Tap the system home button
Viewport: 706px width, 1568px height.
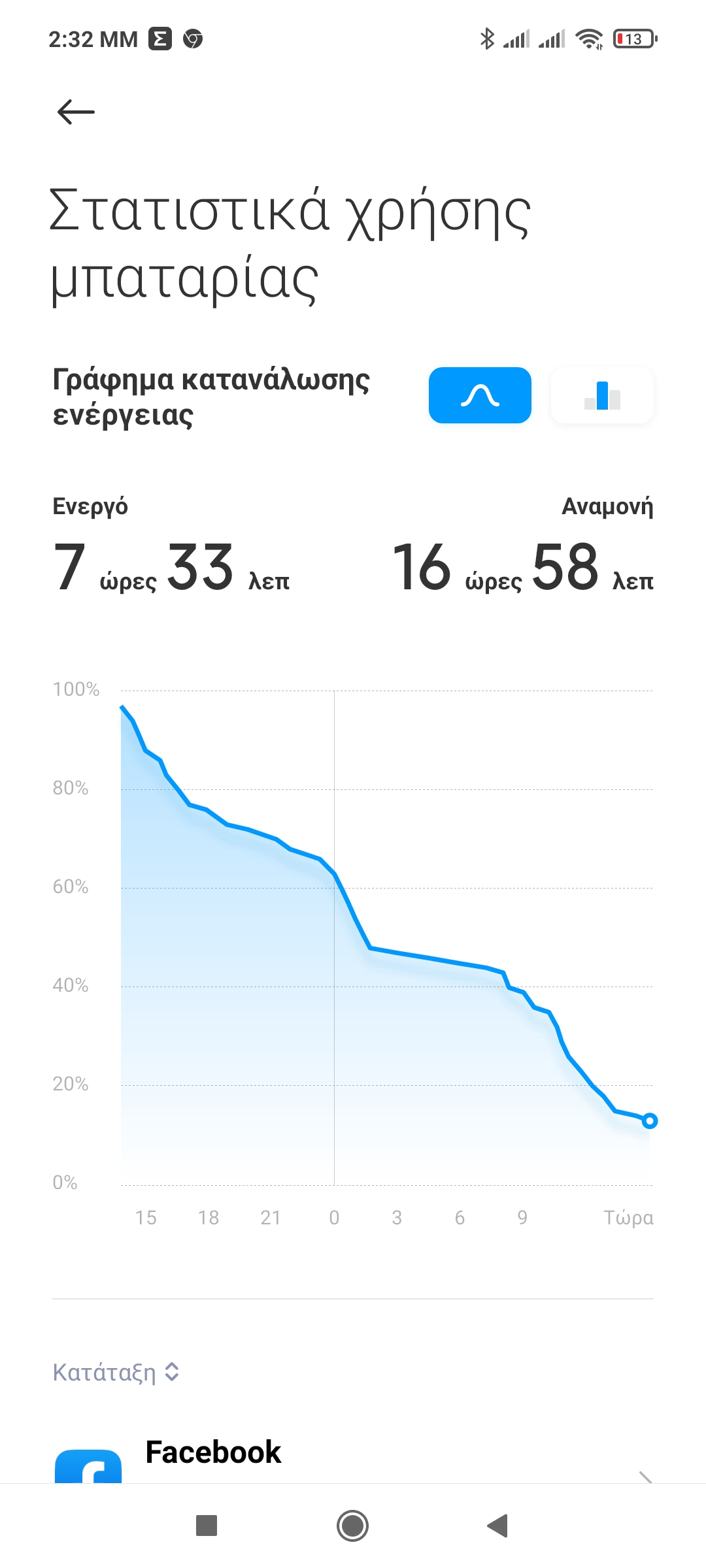(x=353, y=1526)
